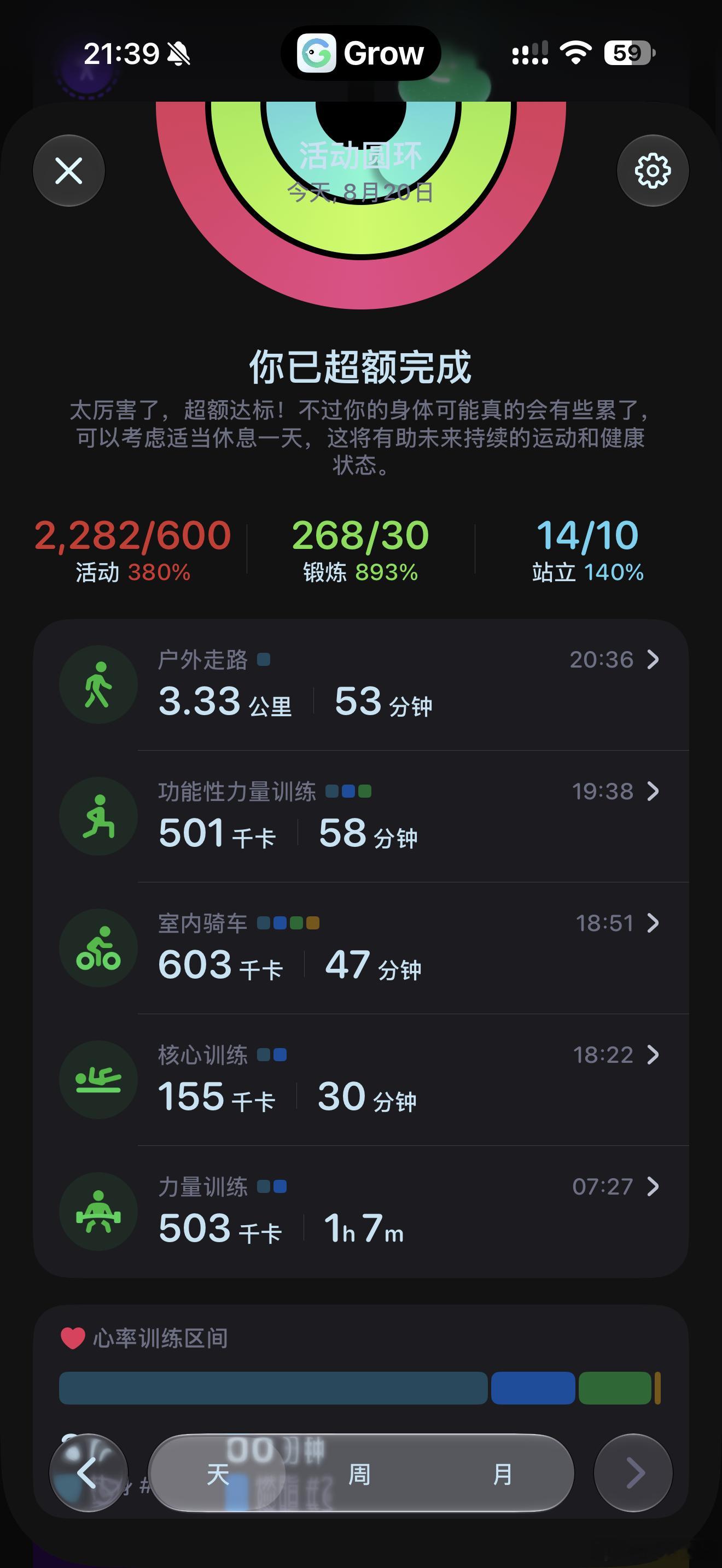Go to the previous day
The height and width of the screenshot is (1568, 722).
[88, 1473]
